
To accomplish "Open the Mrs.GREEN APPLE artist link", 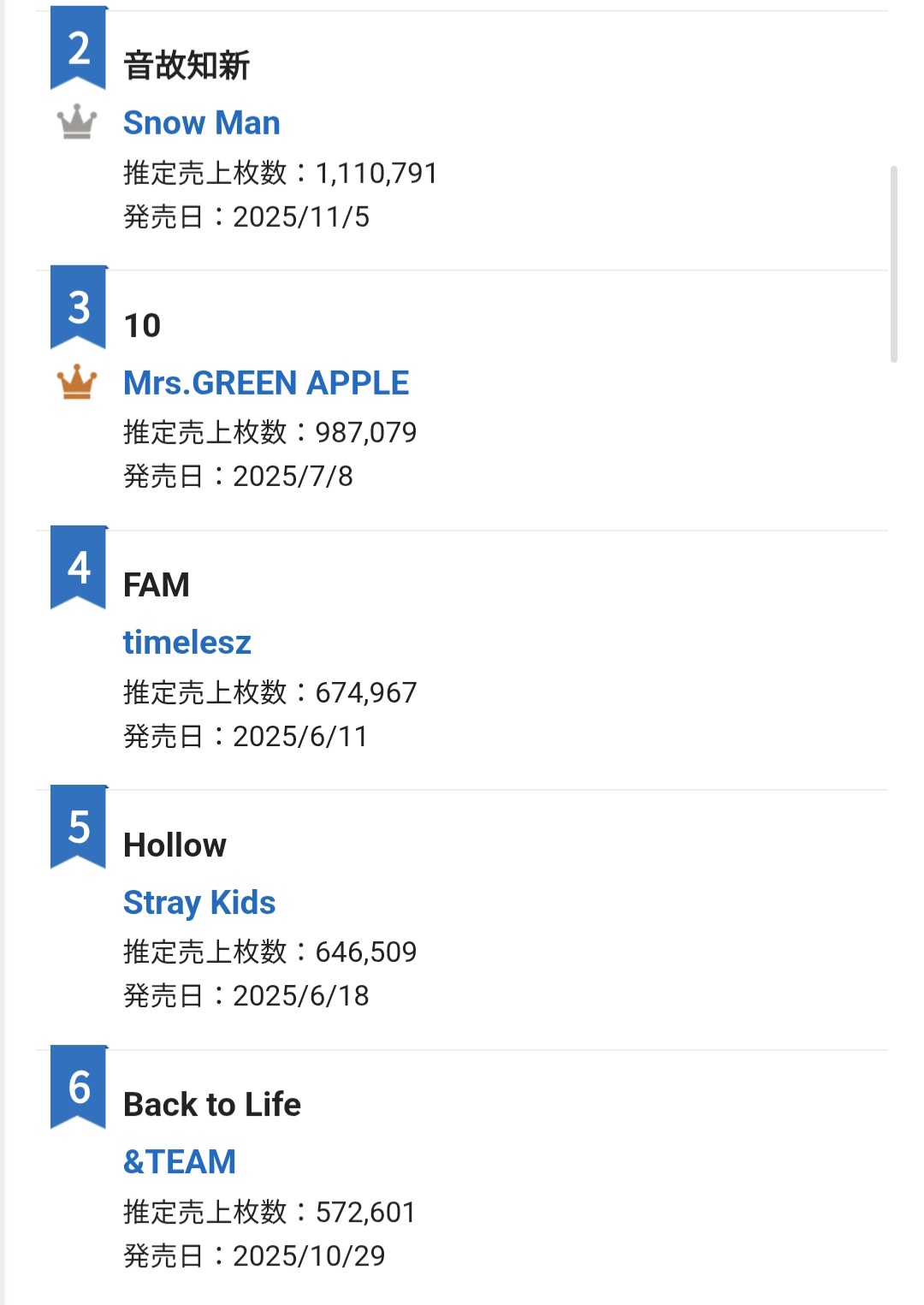I will (x=266, y=383).
